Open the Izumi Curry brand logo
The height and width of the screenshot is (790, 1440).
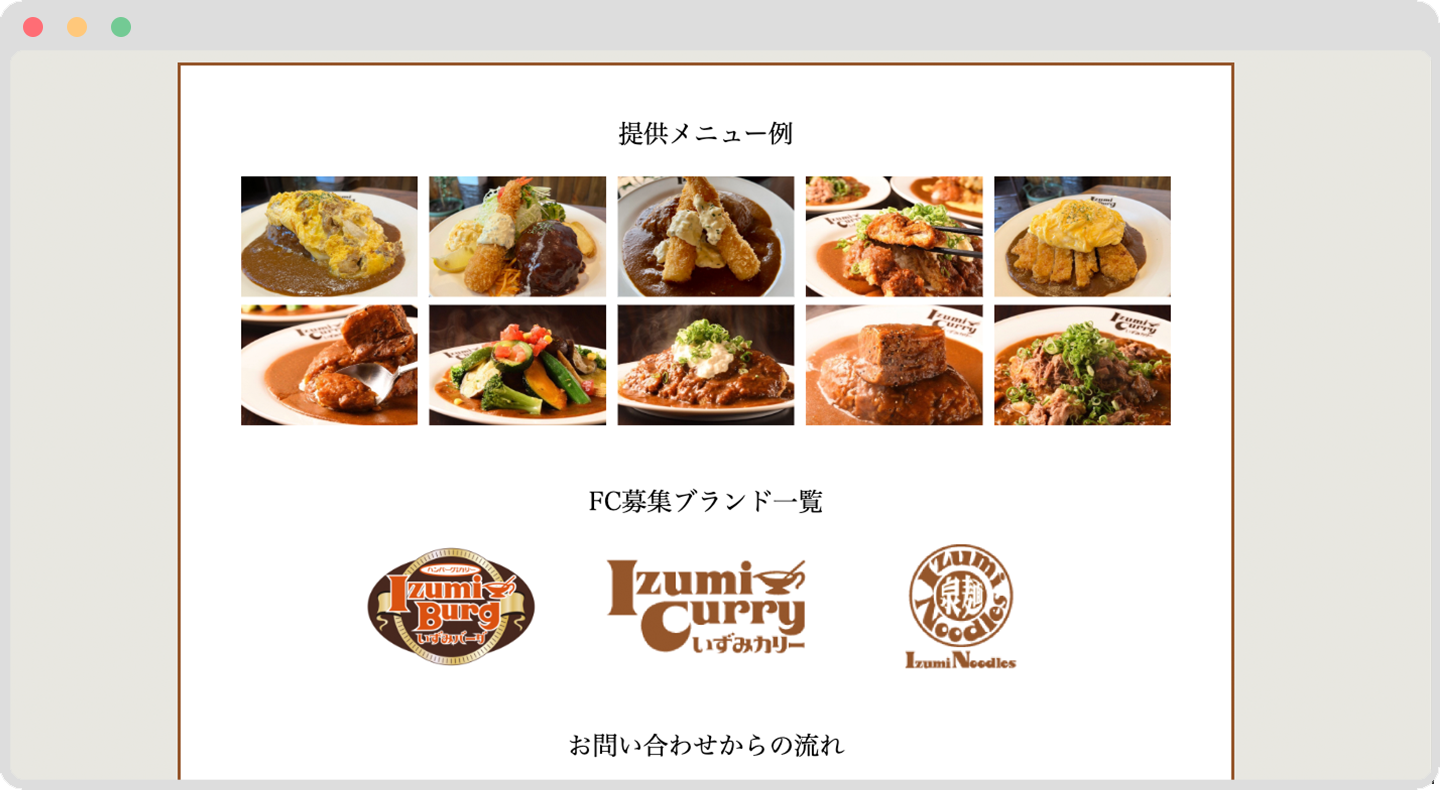(x=706, y=606)
